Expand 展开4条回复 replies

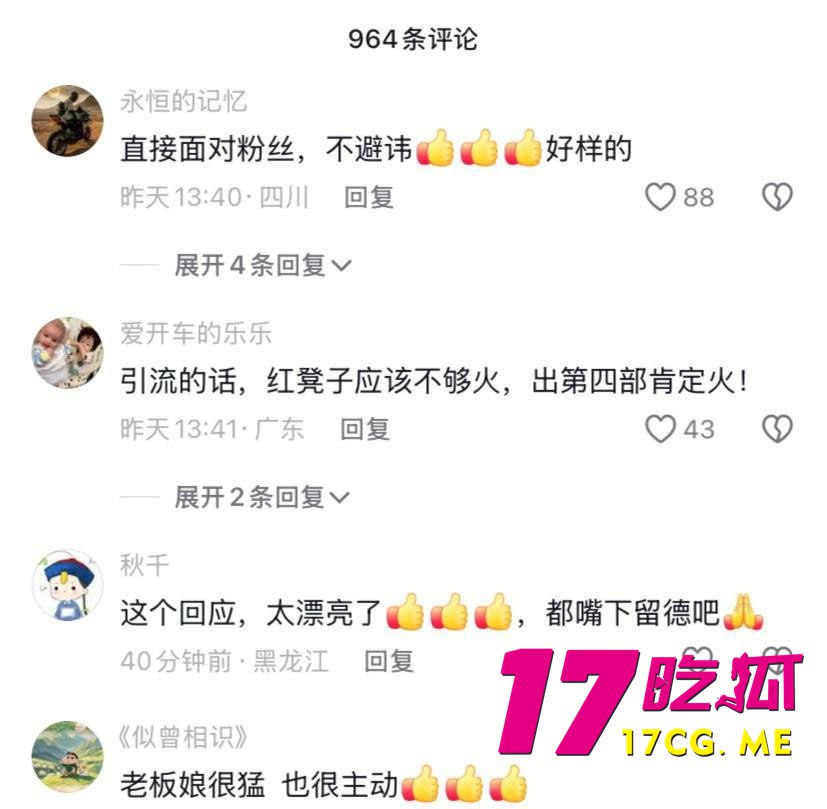[x=263, y=265]
